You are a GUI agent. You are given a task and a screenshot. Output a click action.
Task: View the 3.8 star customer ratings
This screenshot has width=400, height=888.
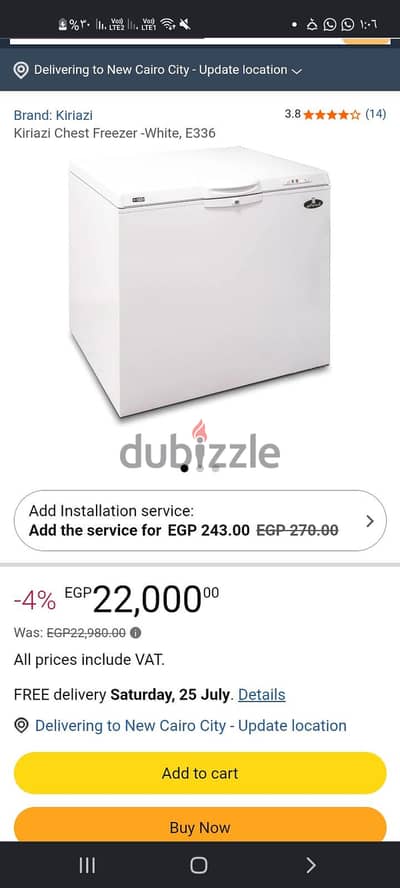pos(335,114)
